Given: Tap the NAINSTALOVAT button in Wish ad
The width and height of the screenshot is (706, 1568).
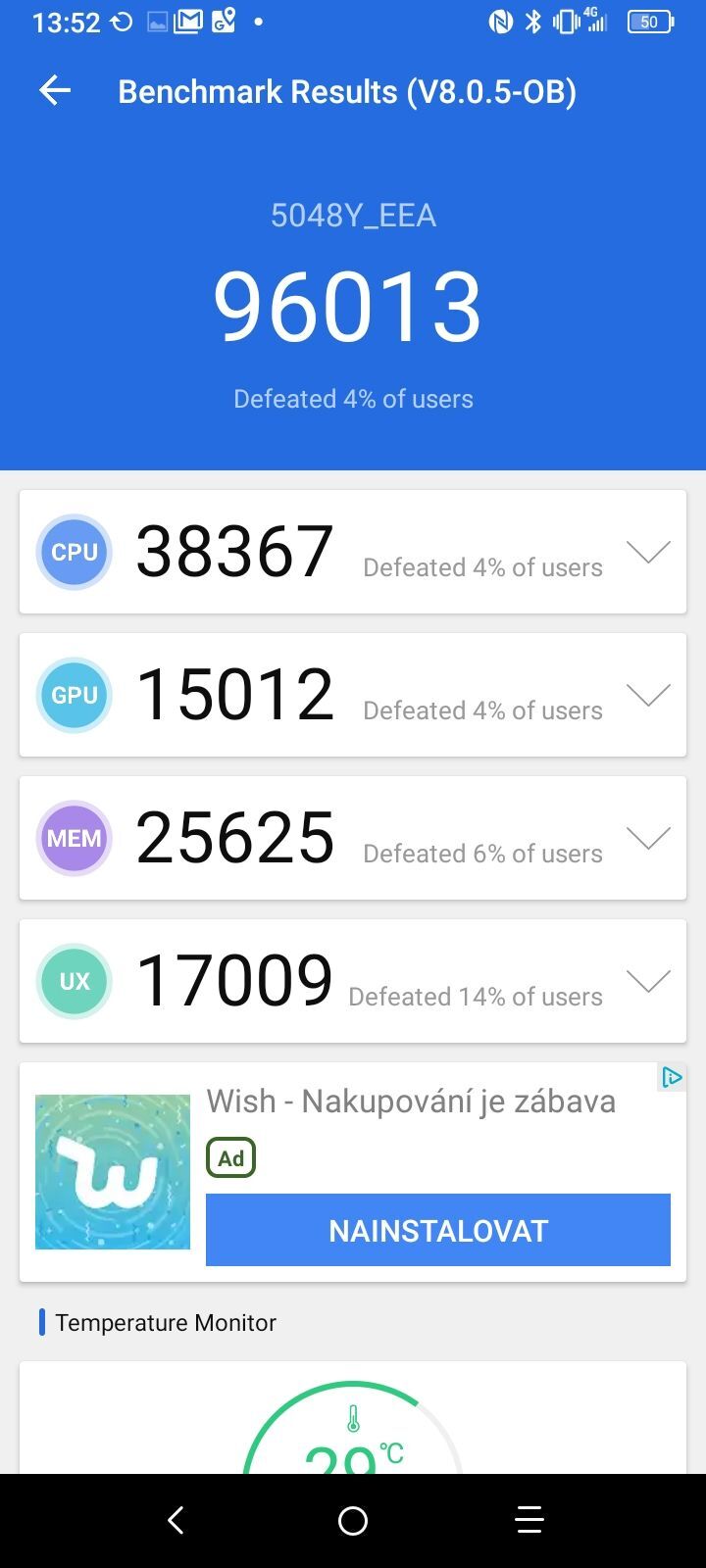Looking at the screenshot, I should click(437, 1230).
